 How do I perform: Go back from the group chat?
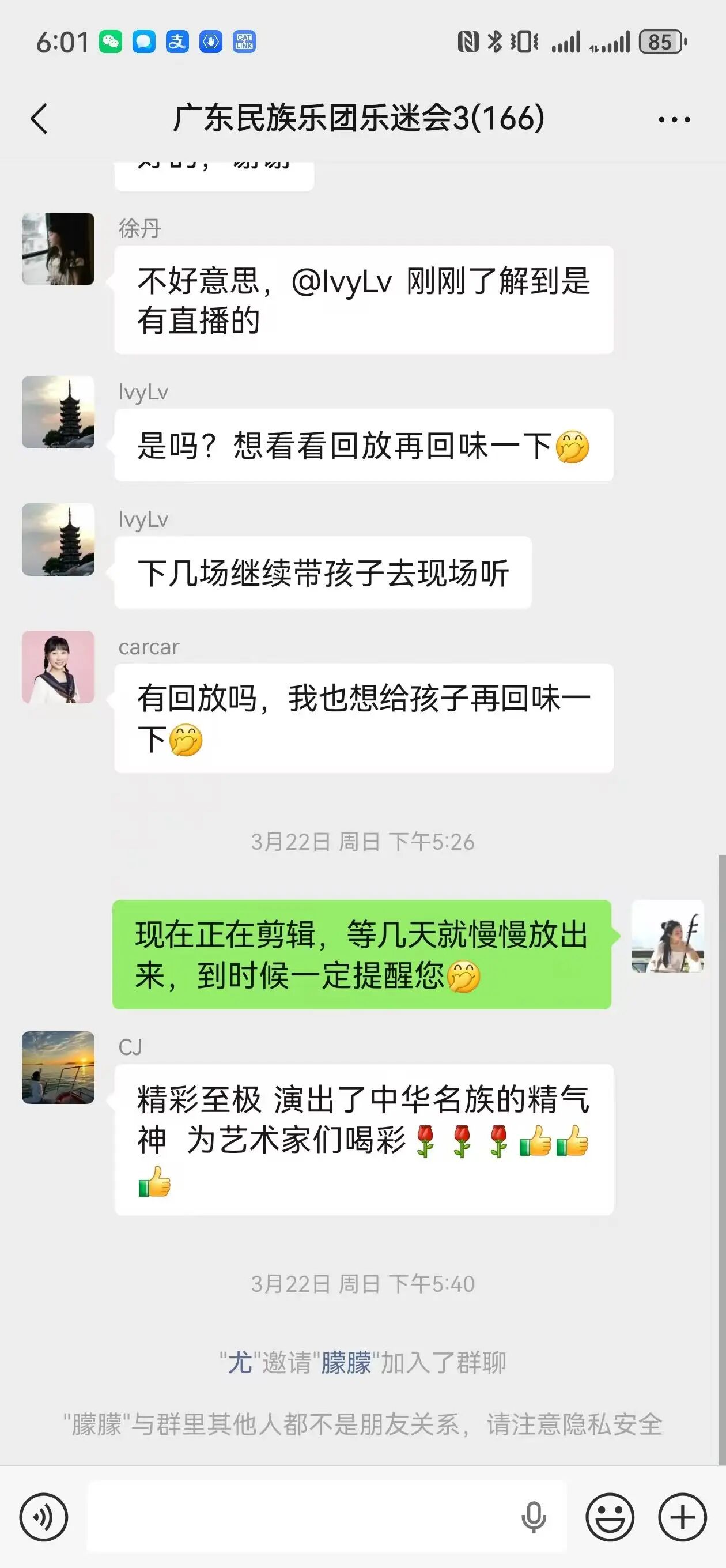click(x=39, y=118)
